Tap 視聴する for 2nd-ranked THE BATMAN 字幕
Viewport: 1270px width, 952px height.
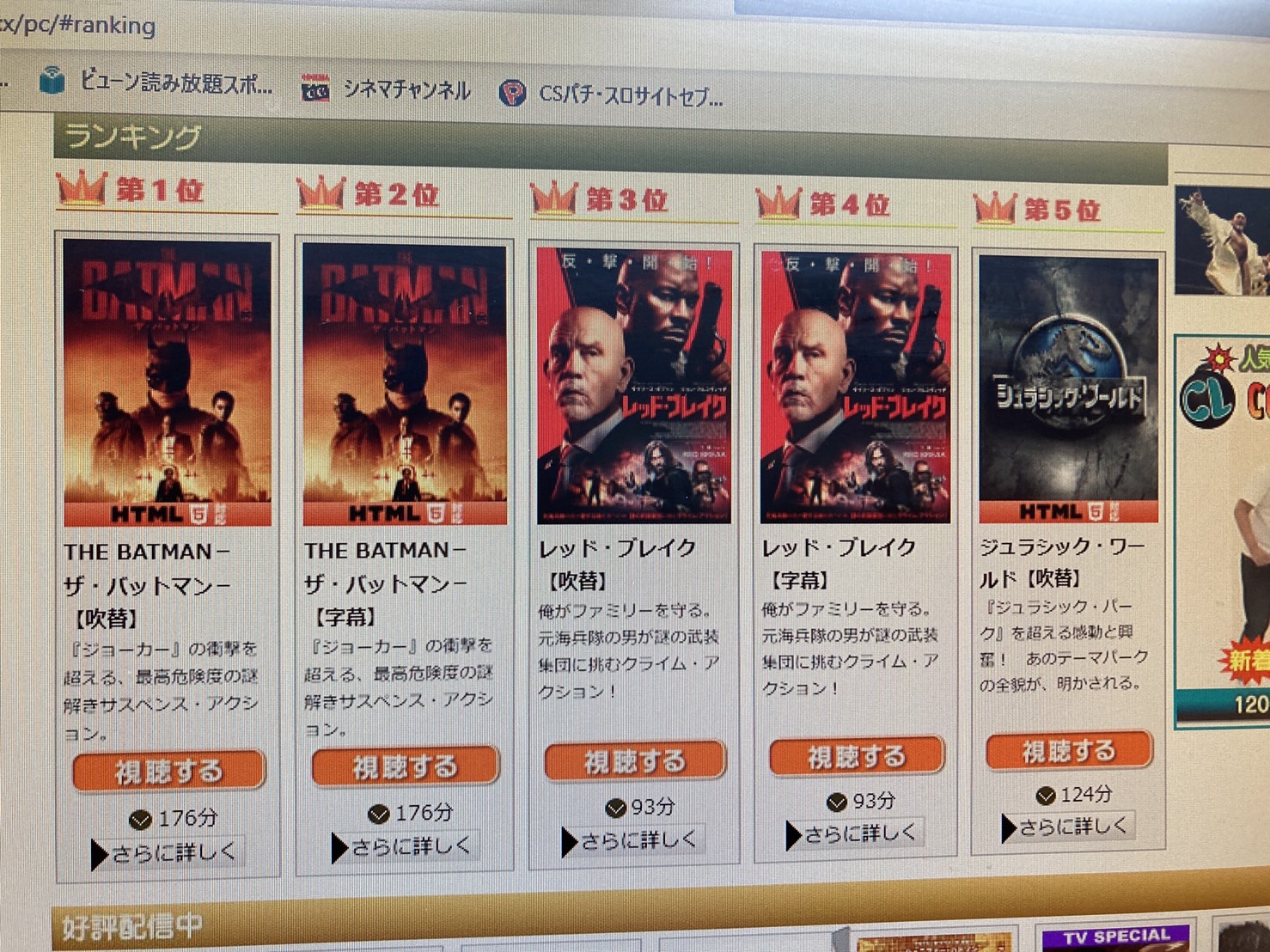pos(405,766)
